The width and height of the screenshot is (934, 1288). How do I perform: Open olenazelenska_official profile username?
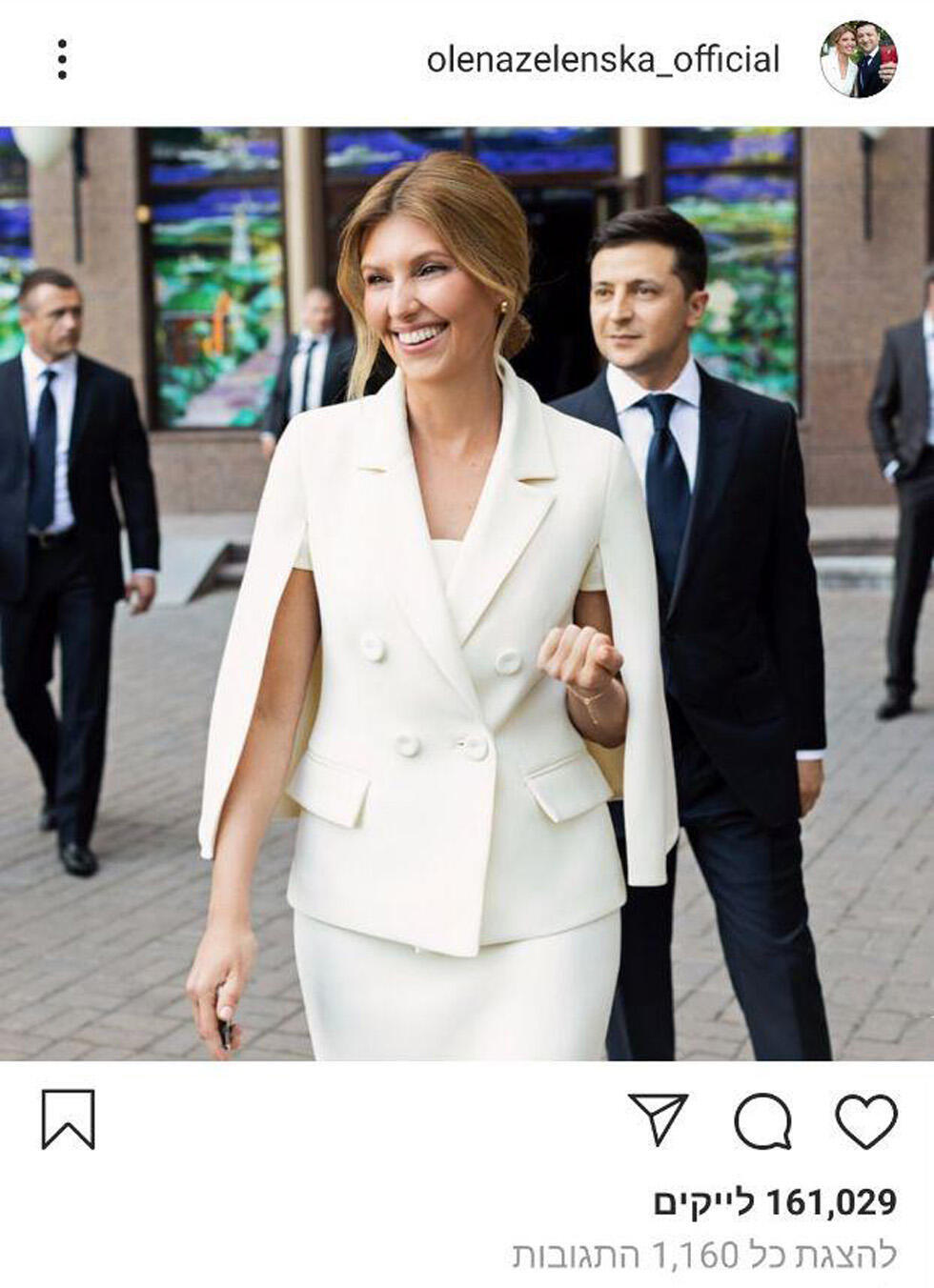click(602, 60)
